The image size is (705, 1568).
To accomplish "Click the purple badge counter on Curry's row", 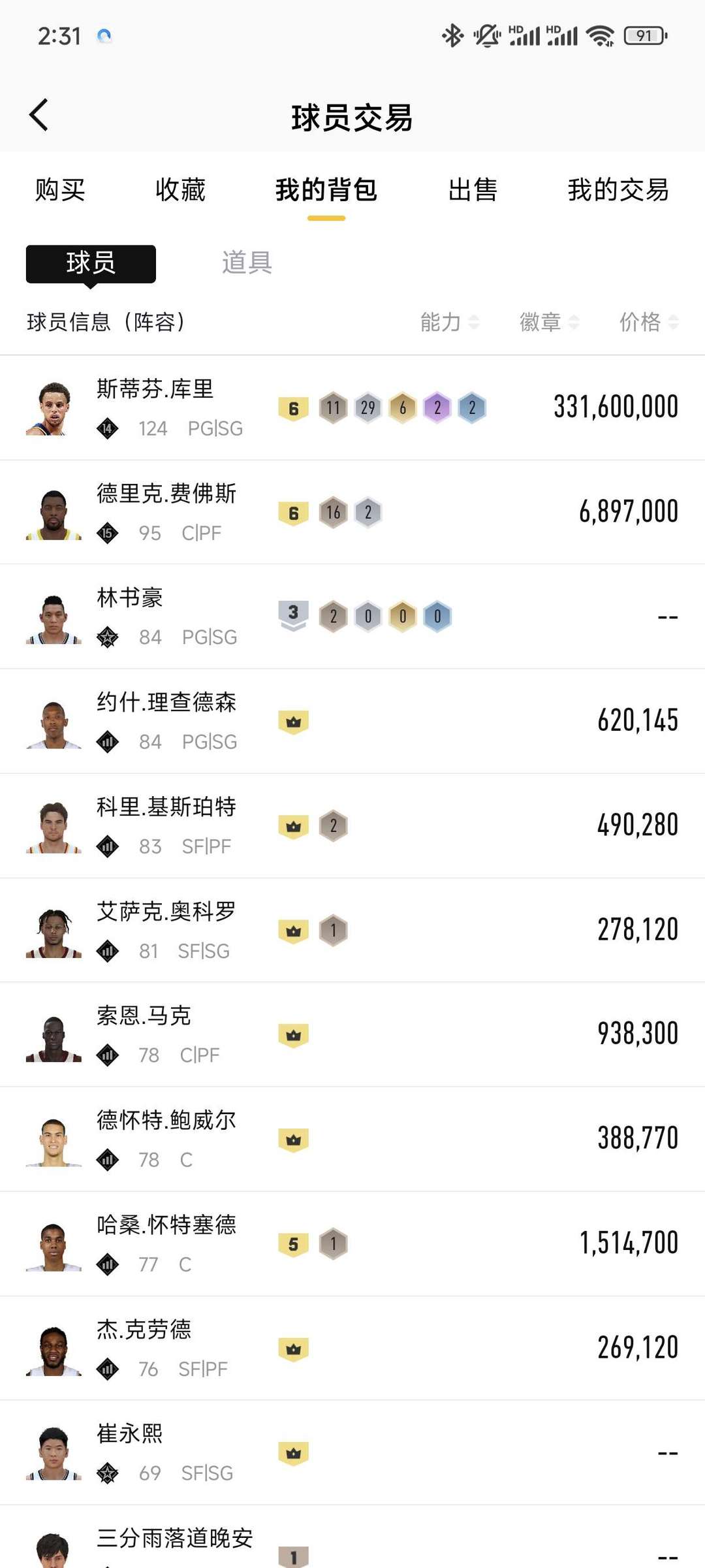I will point(438,406).
